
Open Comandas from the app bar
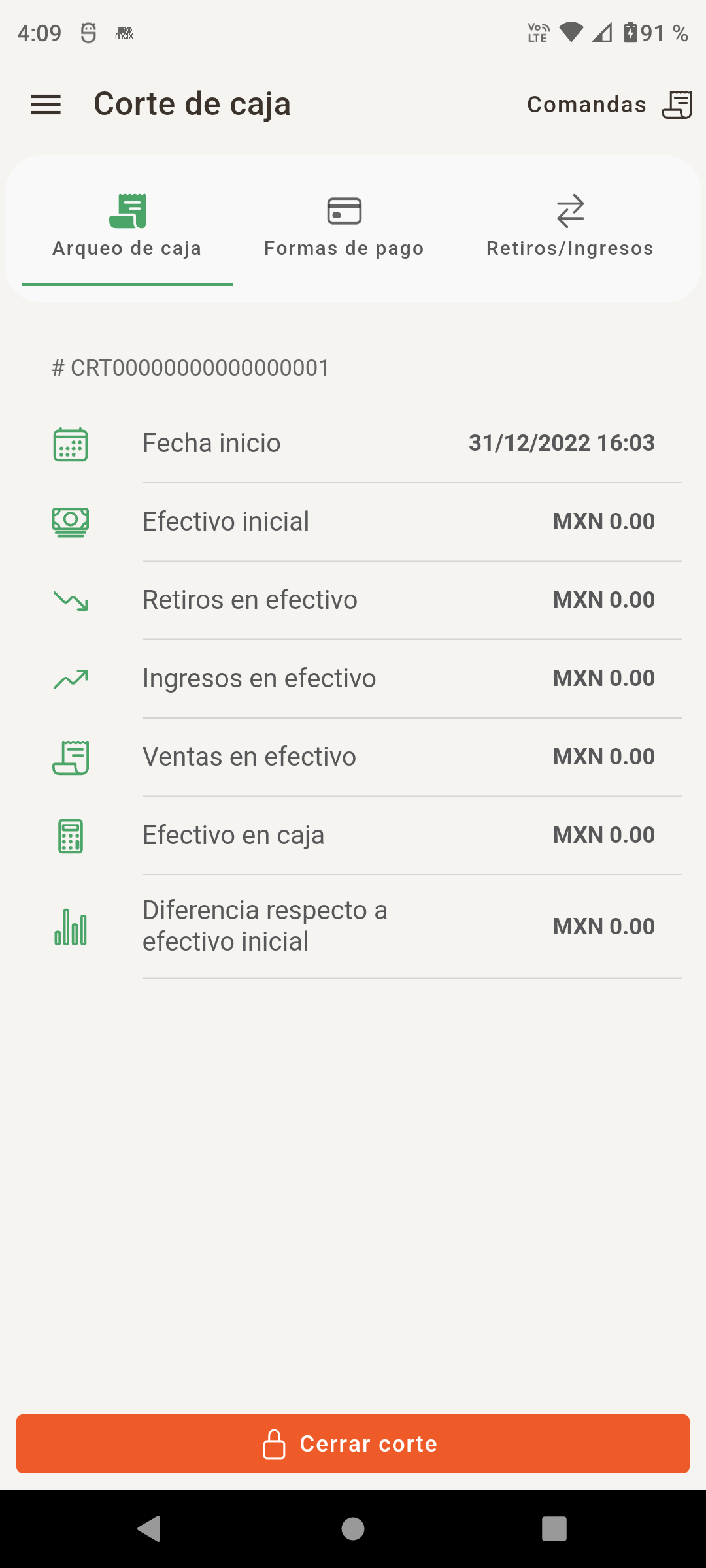point(609,105)
